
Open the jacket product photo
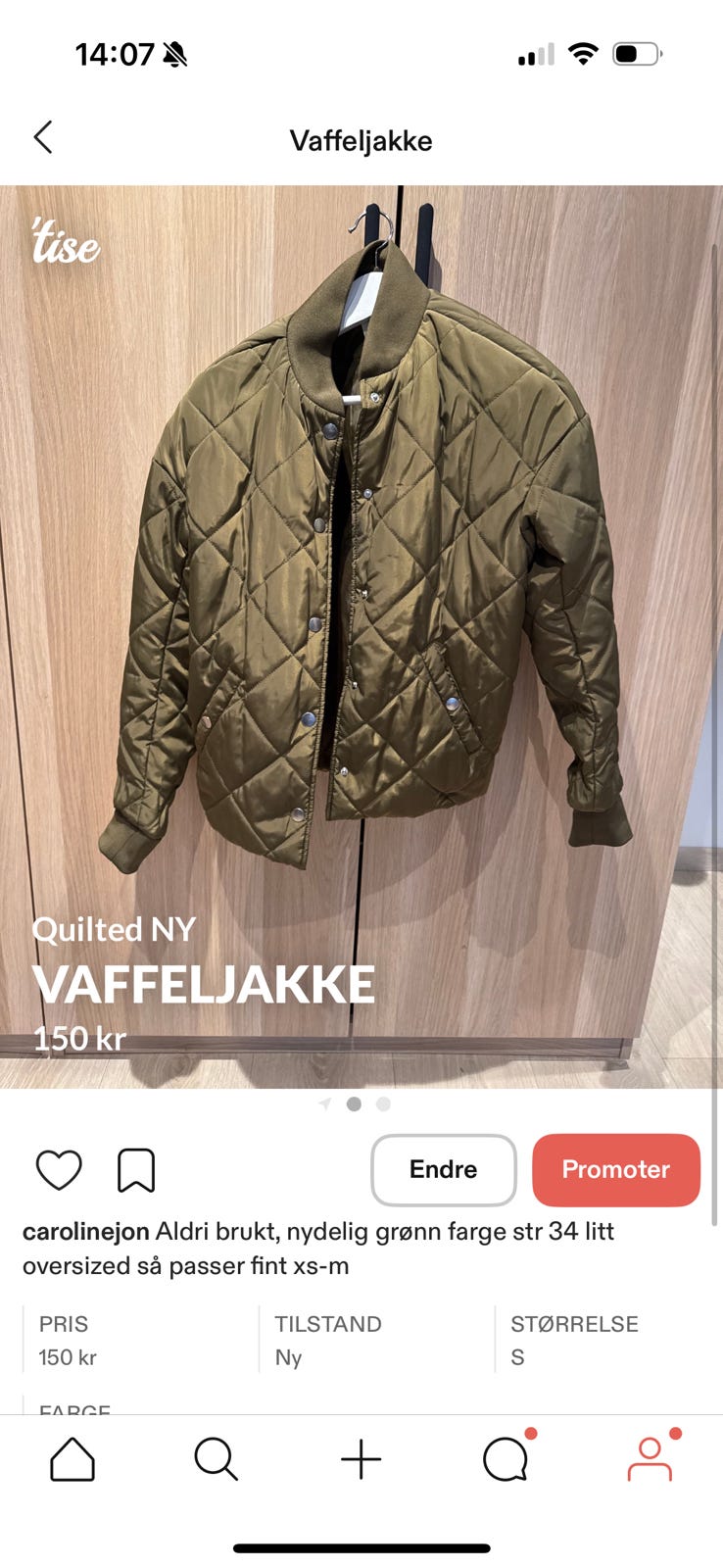361,637
